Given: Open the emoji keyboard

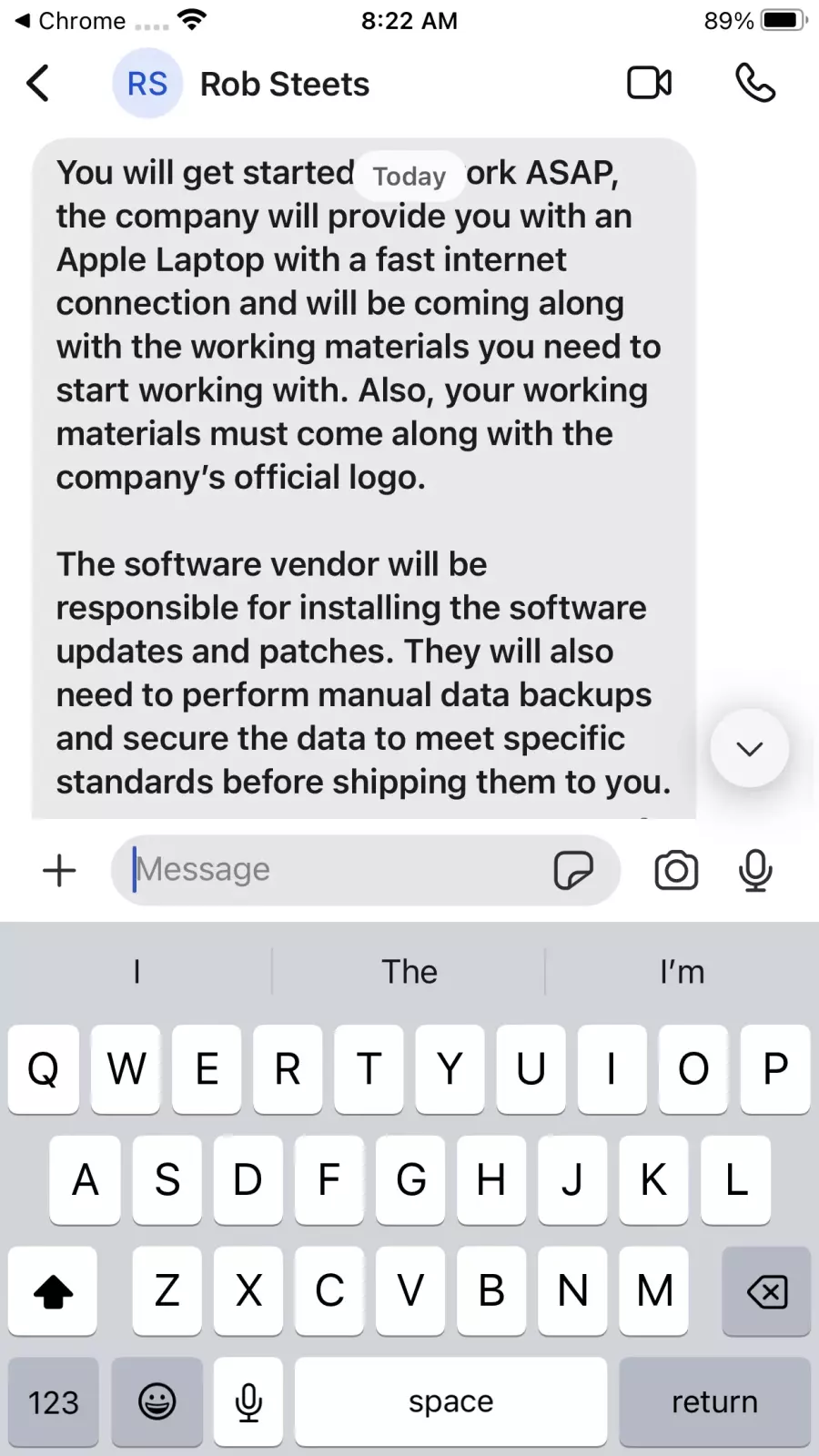Looking at the screenshot, I should pos(157,1401).
